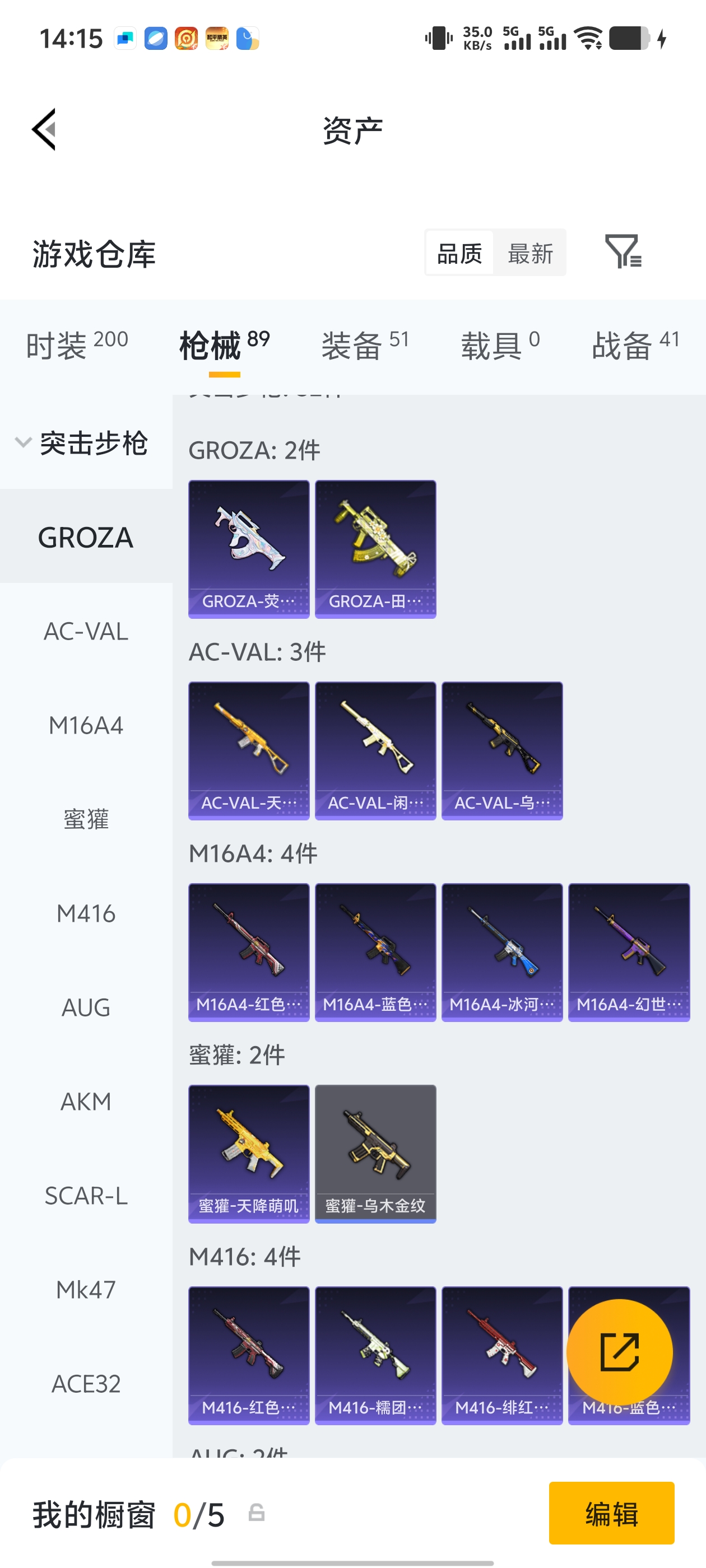Select Mk47 in the sidebar
This screenshot has height=1568, width=706.
(x=86, y=1289)
